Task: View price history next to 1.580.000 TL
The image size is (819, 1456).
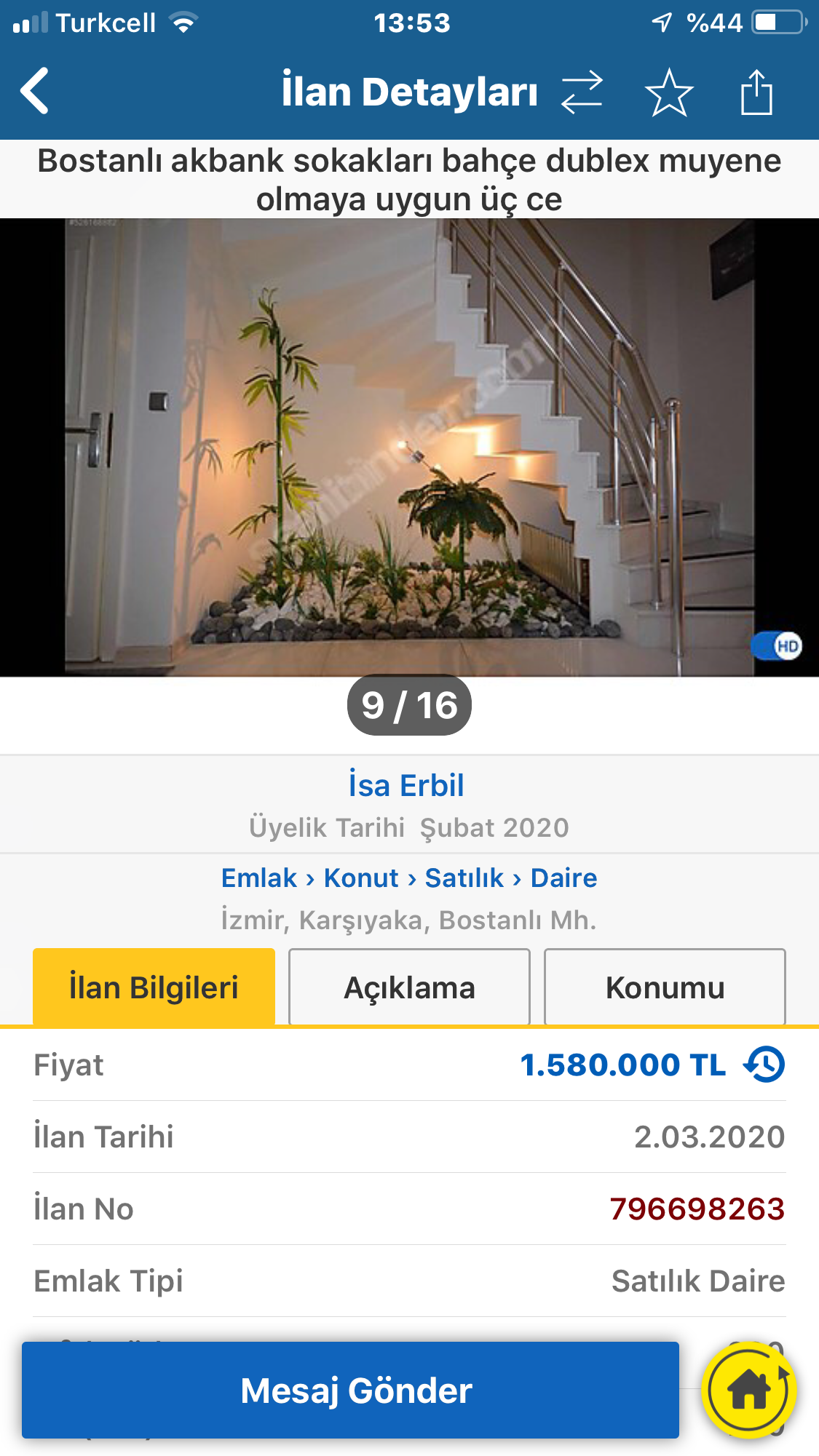Action: (x=764, y=1065)
